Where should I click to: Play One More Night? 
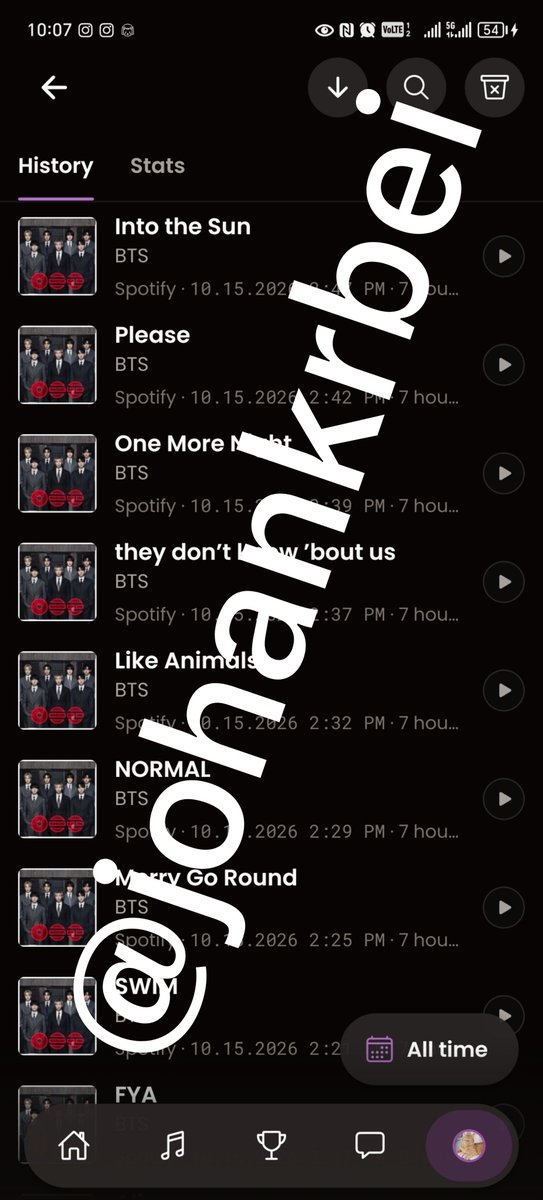point(504,473)
